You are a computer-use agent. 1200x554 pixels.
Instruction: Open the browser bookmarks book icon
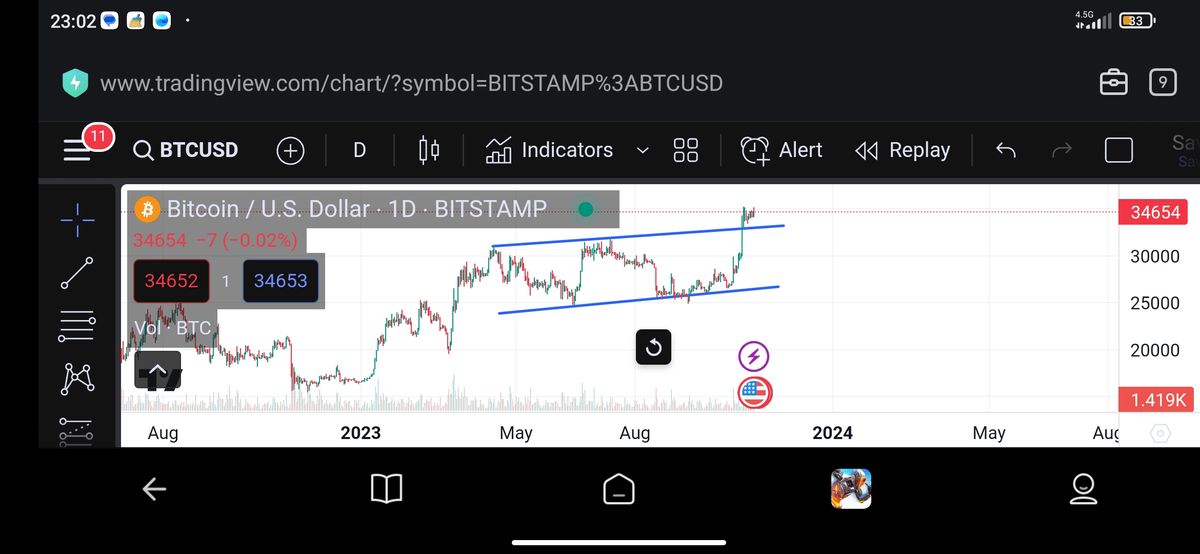[386, 488]
